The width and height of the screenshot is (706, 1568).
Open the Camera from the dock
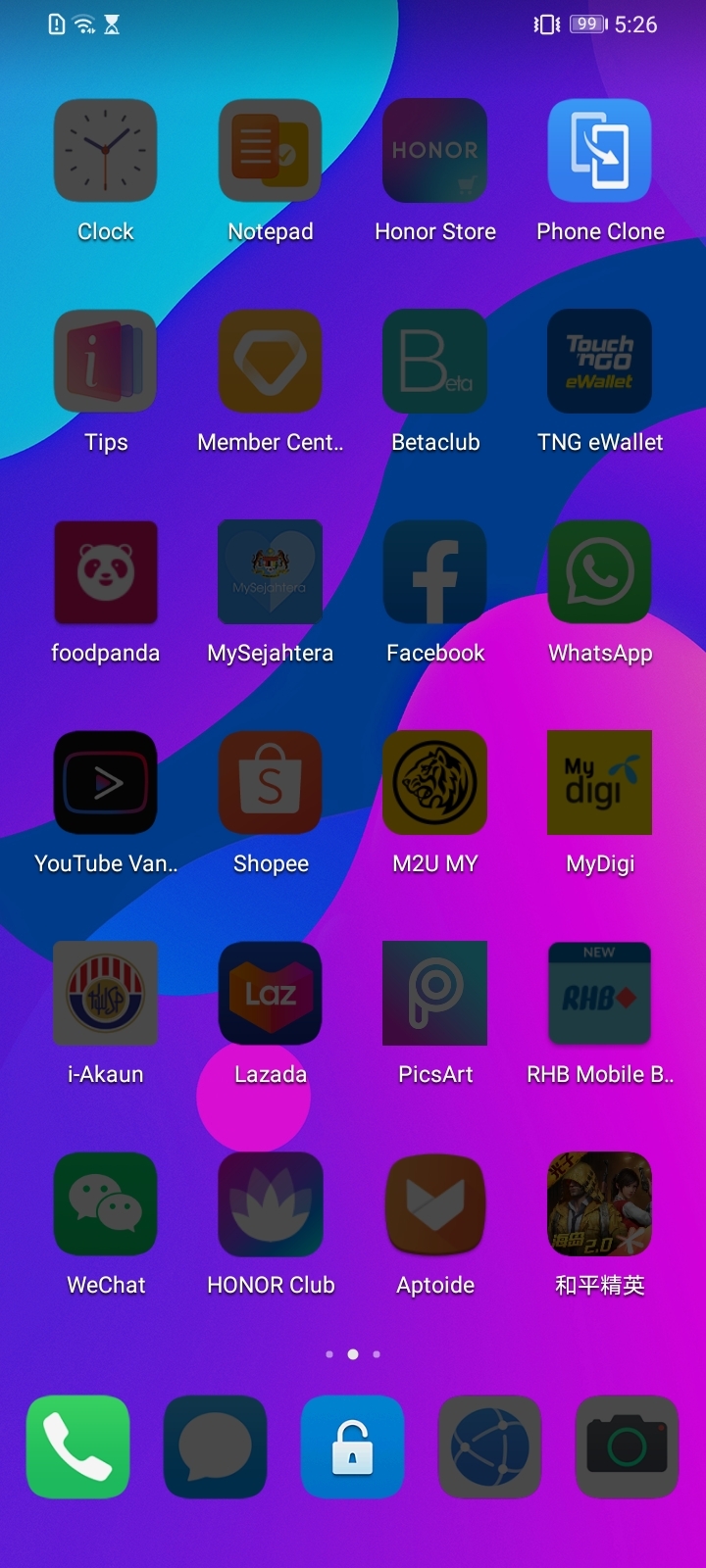click(x=627, y=1448)
